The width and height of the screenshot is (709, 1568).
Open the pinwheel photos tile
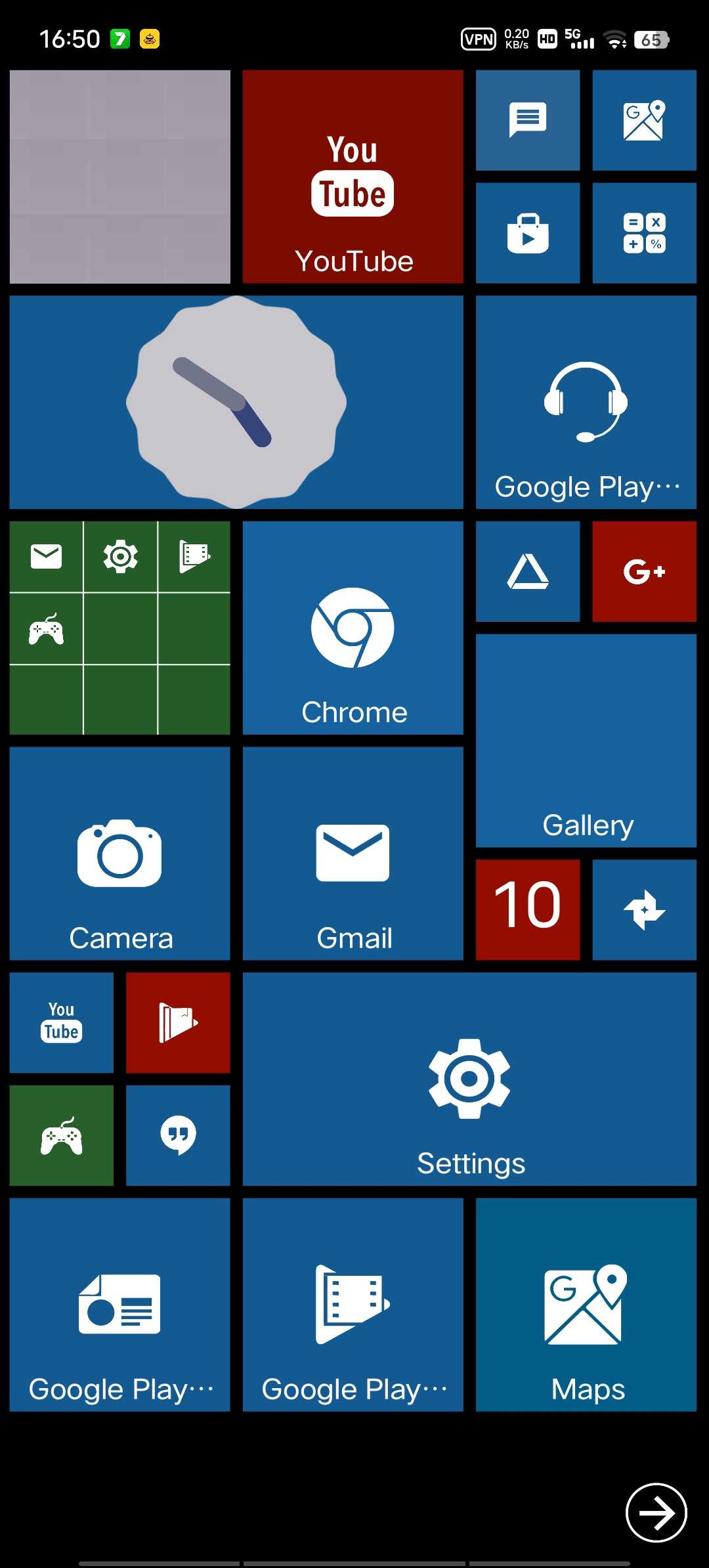(644, 909)
